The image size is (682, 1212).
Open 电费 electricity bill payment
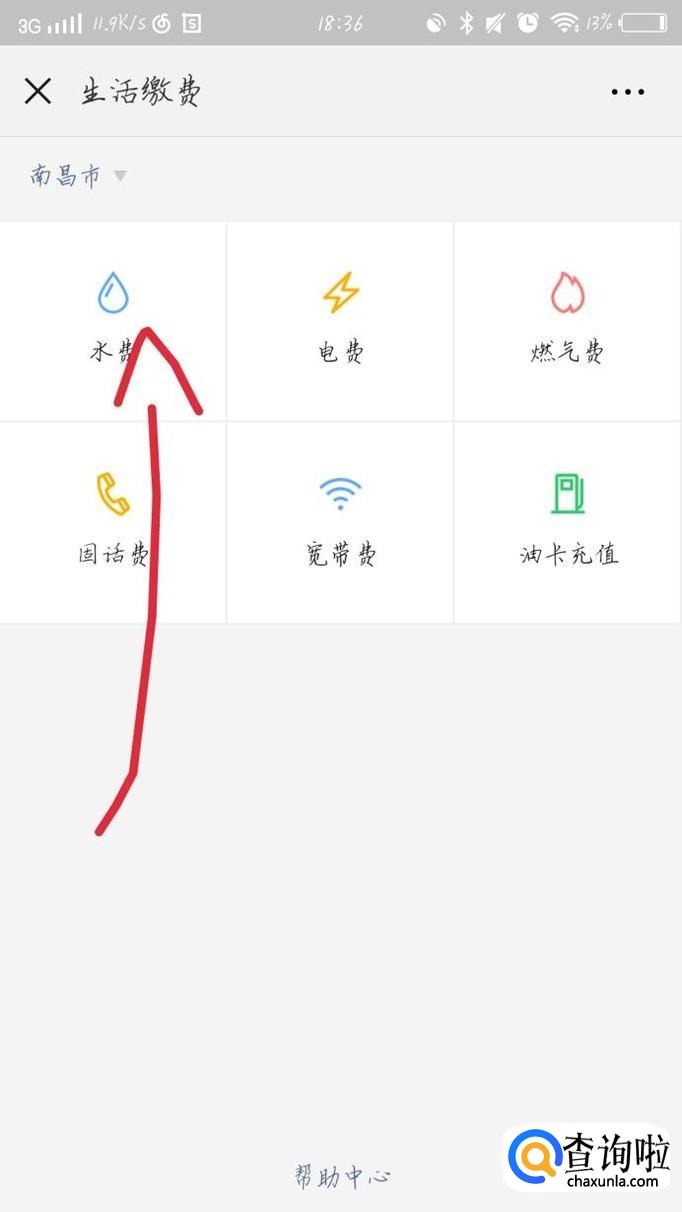(340, 320)
